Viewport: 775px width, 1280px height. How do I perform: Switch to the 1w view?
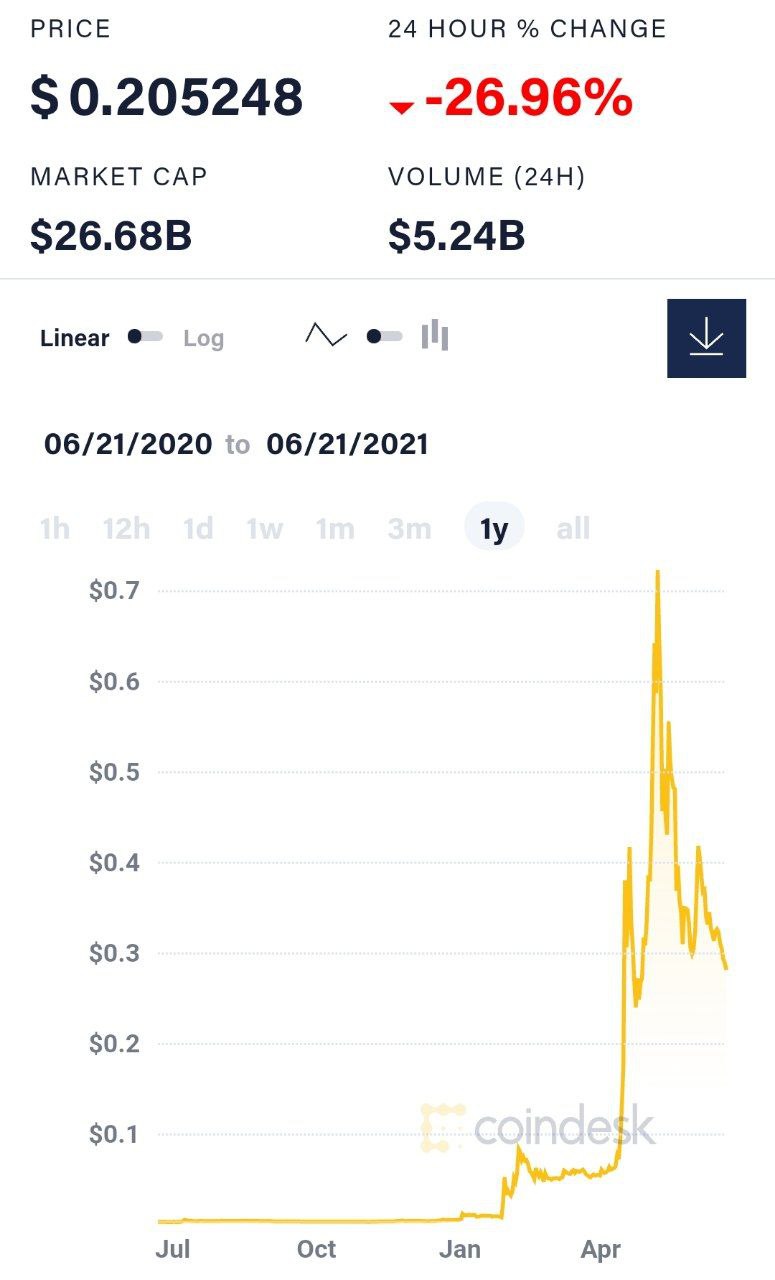pyautogui.click(x=263, y=527)
